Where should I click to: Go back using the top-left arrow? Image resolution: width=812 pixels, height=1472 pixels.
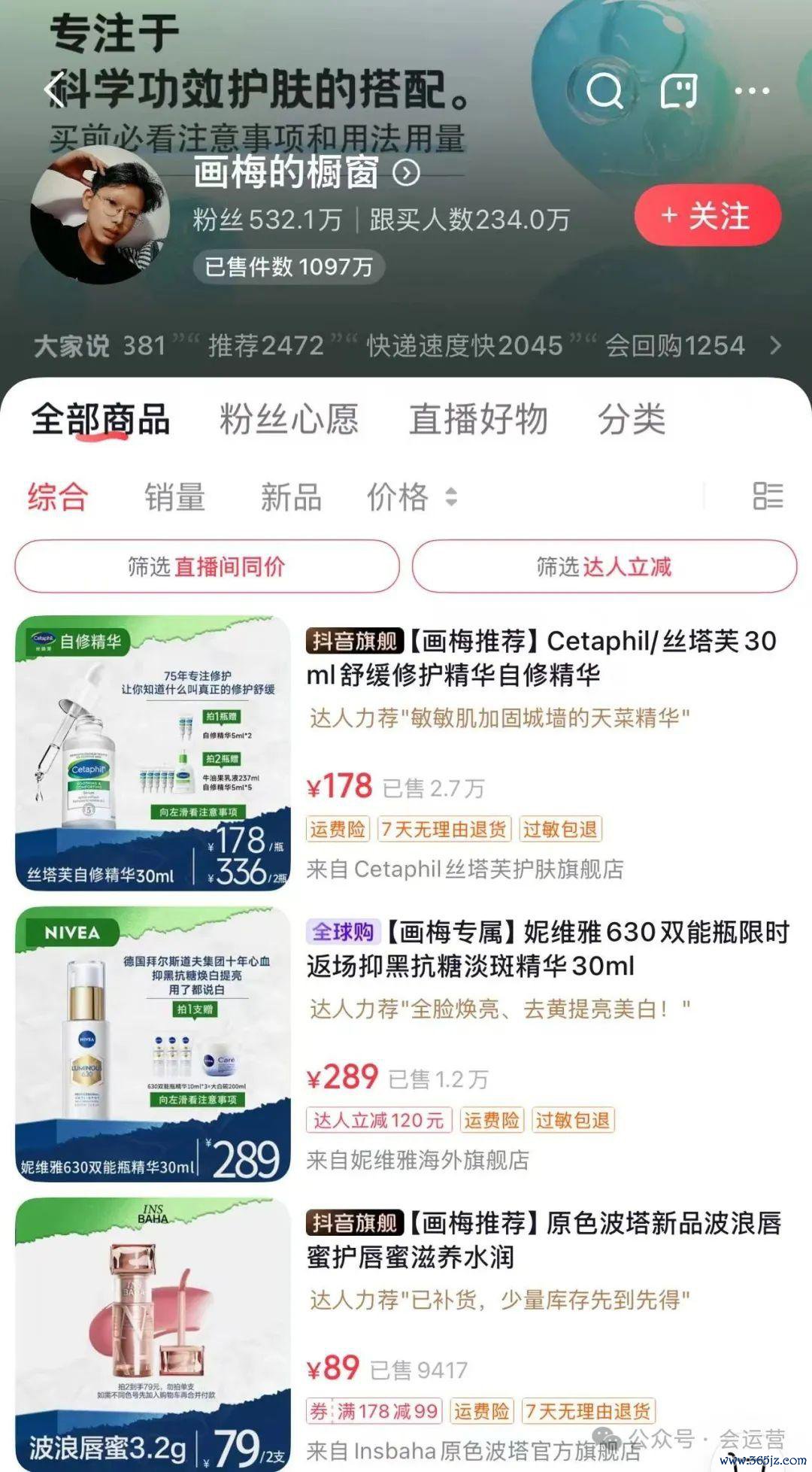pos(54,90)
